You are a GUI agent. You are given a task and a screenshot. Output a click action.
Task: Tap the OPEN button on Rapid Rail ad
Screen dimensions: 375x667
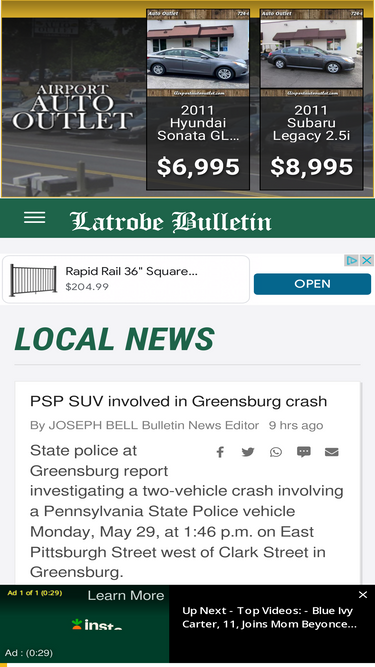312,284
